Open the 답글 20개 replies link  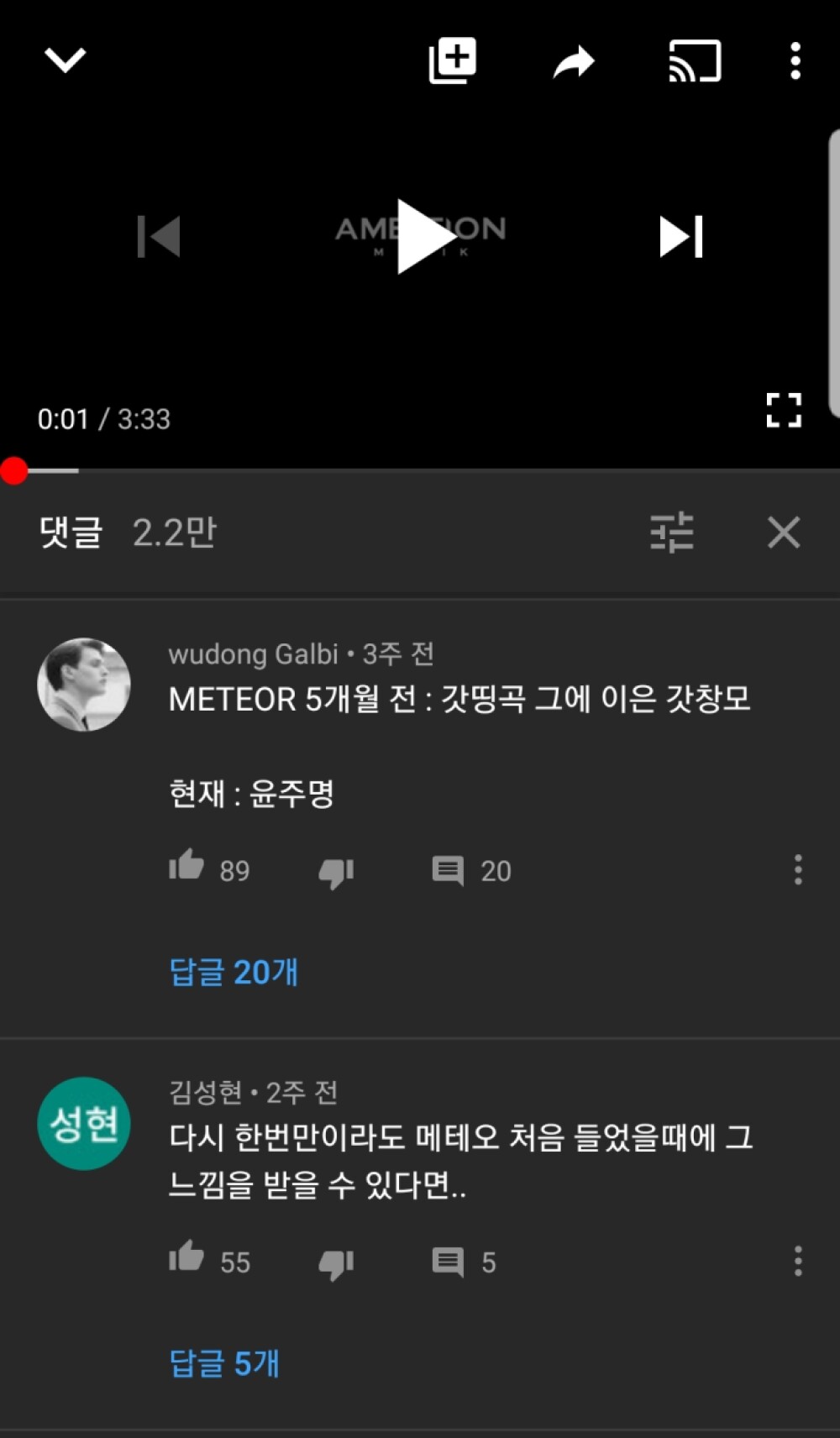pyautogui.click(x=233, y=972)
